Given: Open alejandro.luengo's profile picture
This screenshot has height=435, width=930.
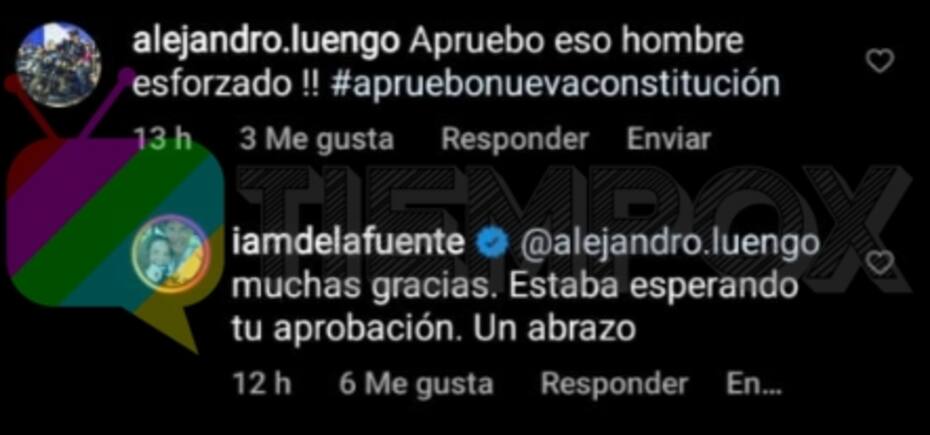Looking at the screenshot, I should pyautogui.click(x=60, y=64).
